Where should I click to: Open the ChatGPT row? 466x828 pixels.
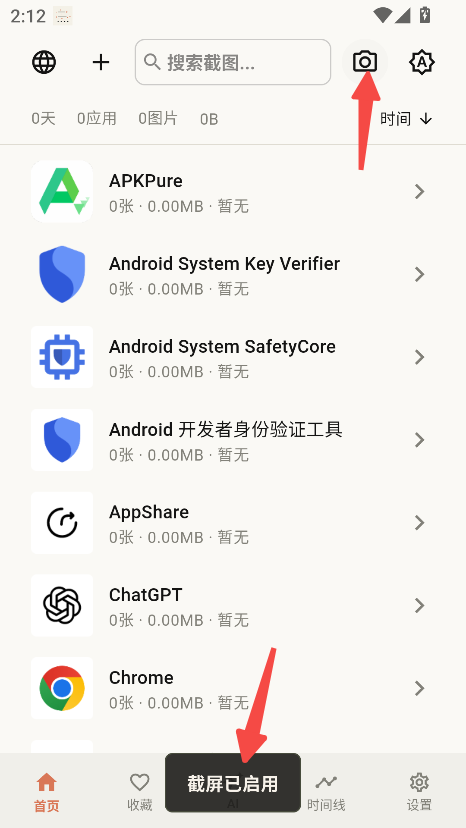point(233,606)
